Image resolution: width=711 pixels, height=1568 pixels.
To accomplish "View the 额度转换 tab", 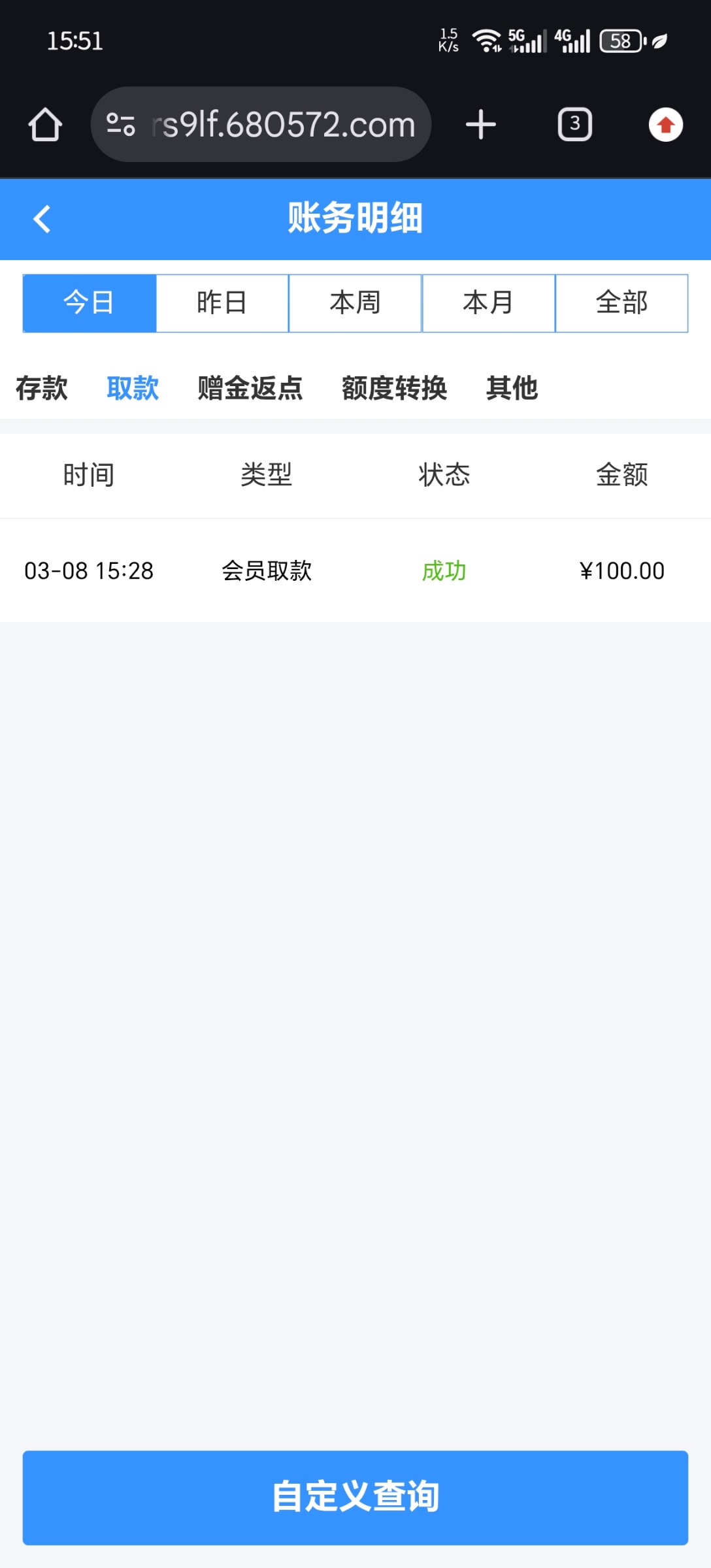I will point(394,388).
